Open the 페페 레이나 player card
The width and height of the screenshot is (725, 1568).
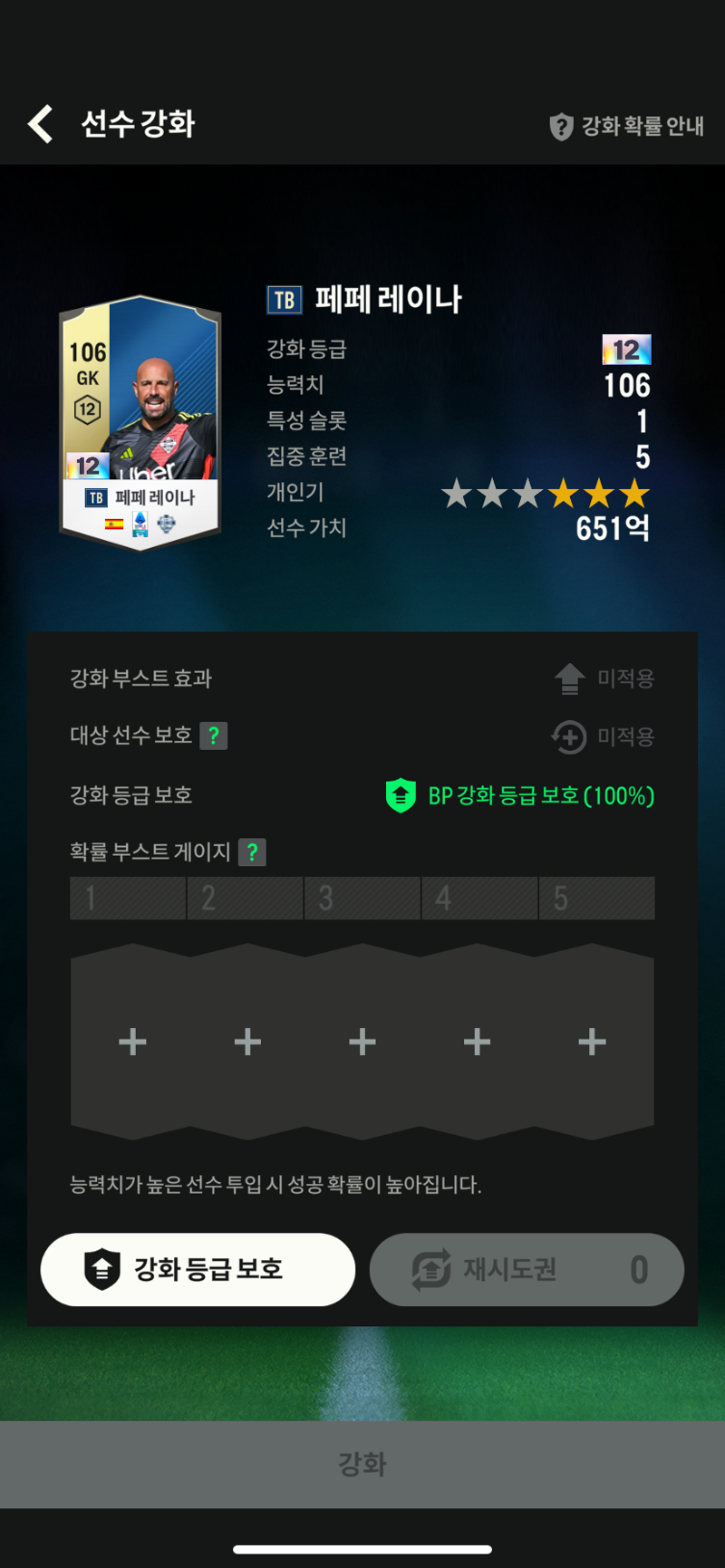[140, 423]
